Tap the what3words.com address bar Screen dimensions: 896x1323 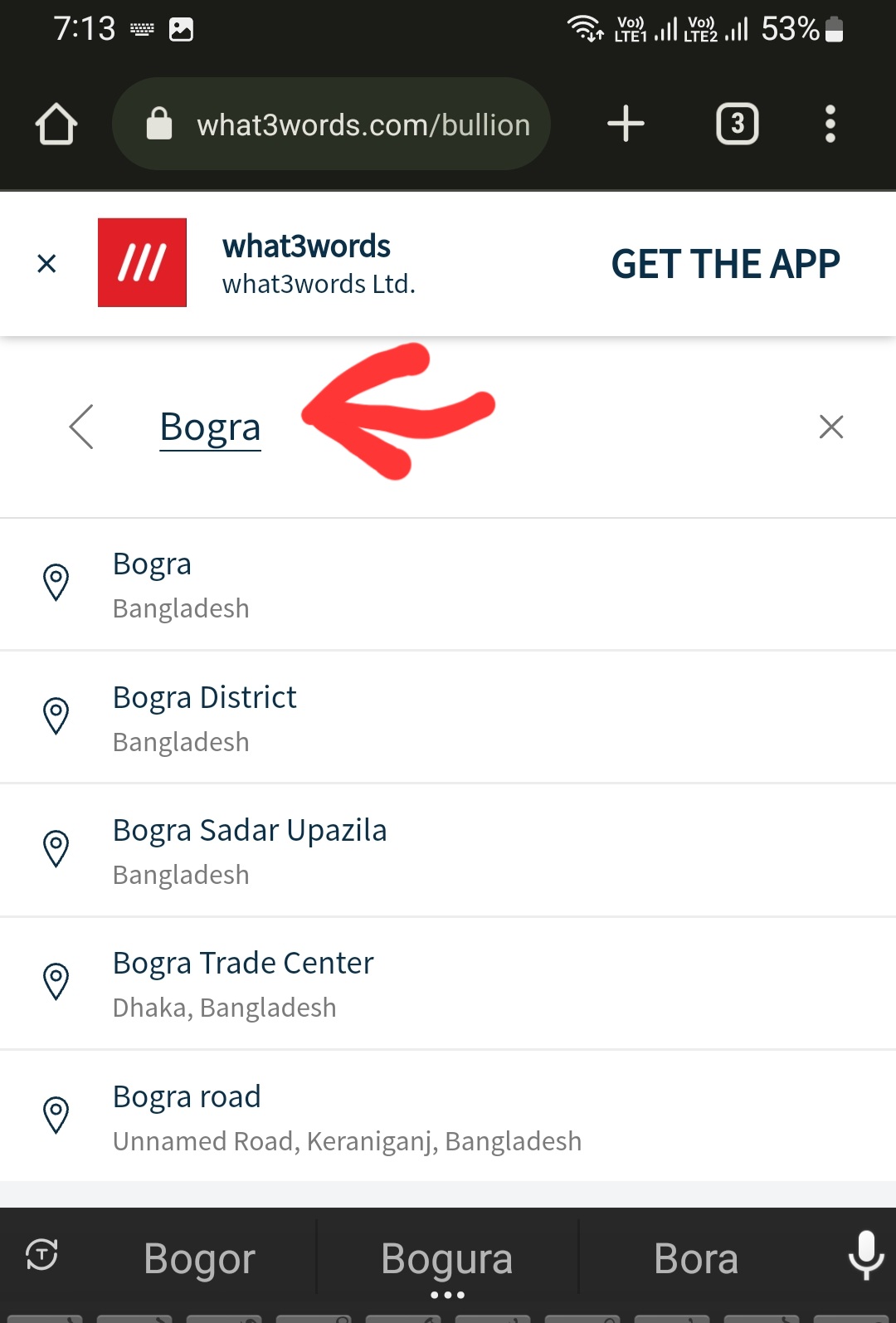331,124
